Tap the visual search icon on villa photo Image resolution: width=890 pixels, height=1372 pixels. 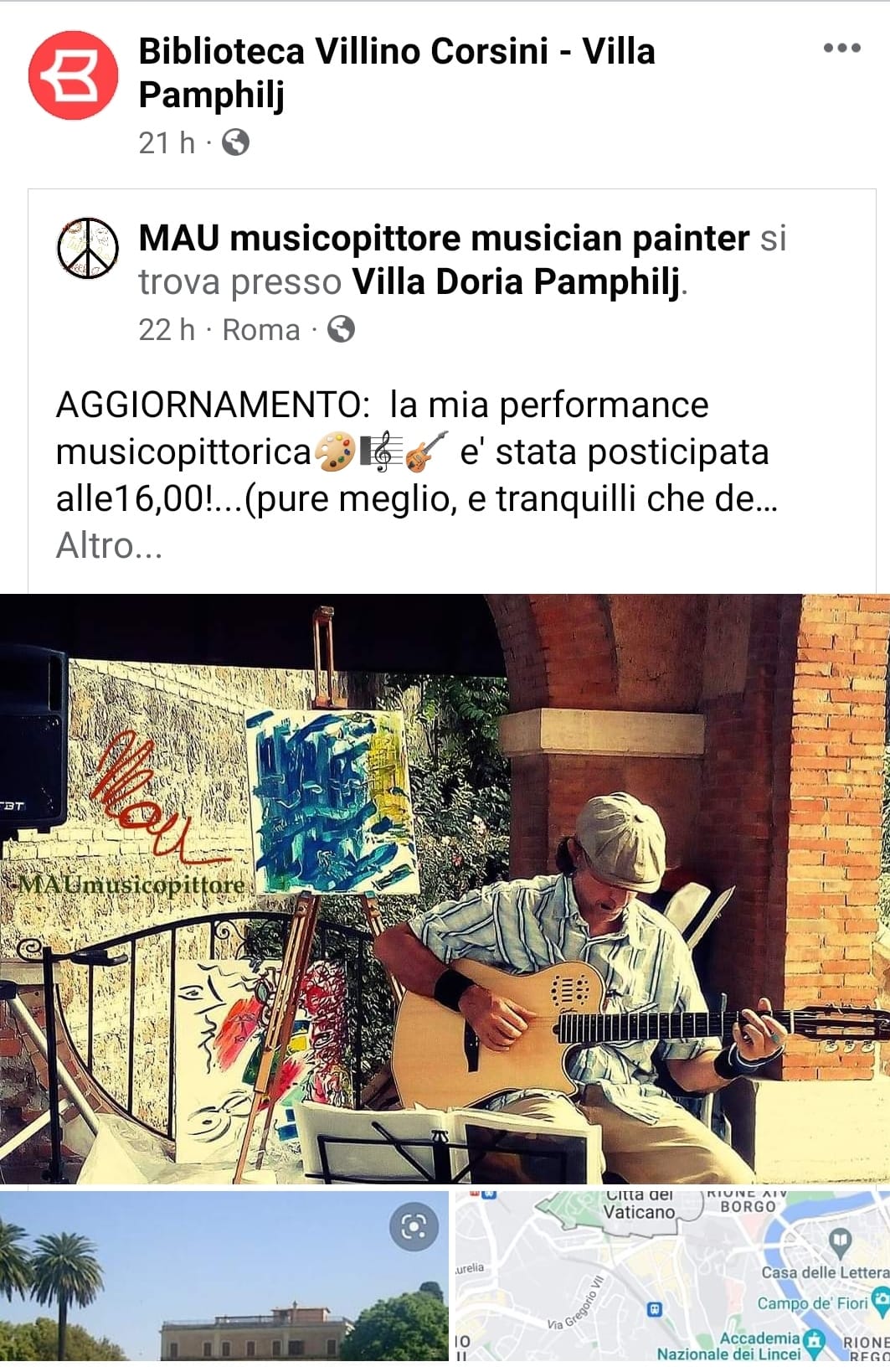click(x=414, y=1226)
